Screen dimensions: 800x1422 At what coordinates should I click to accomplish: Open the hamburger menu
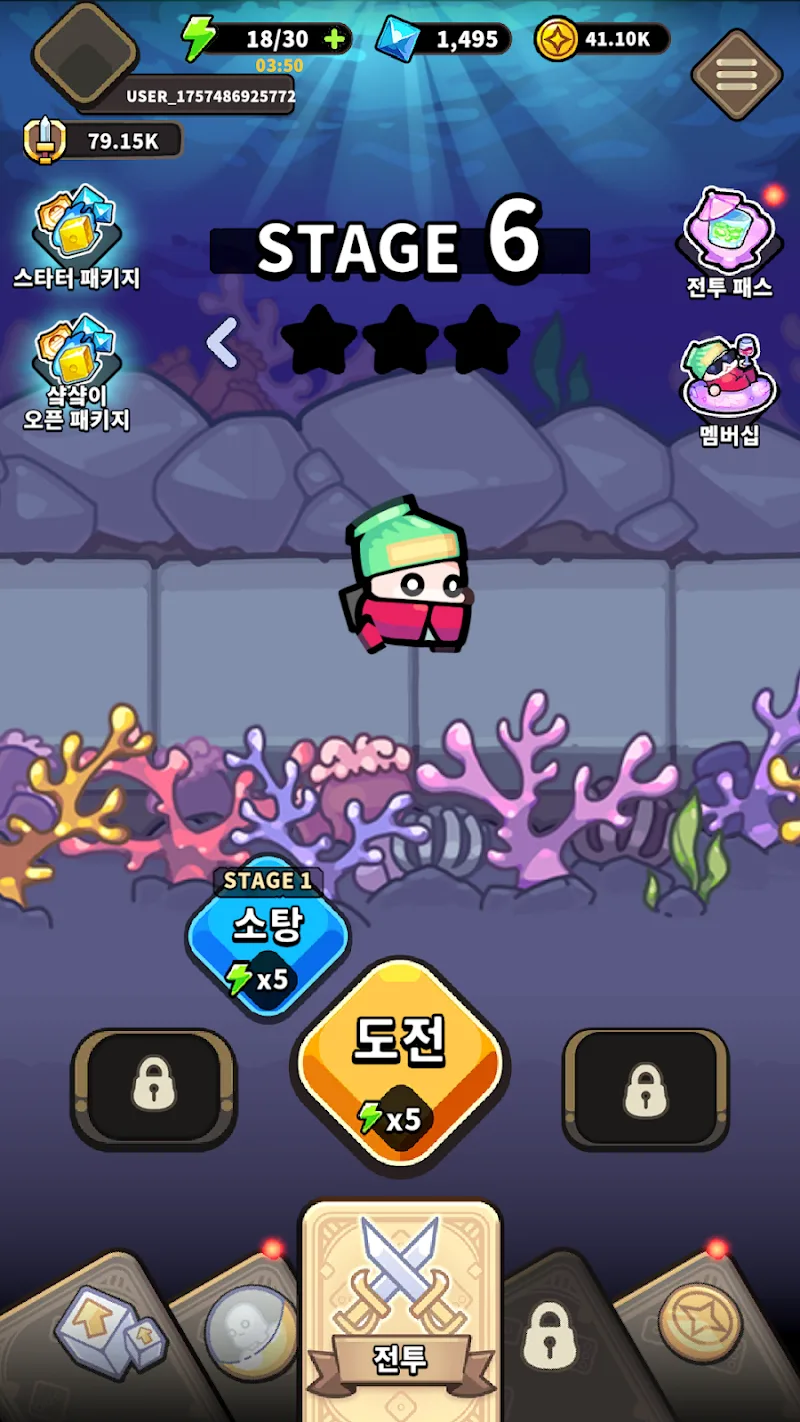tap(736, 75)
